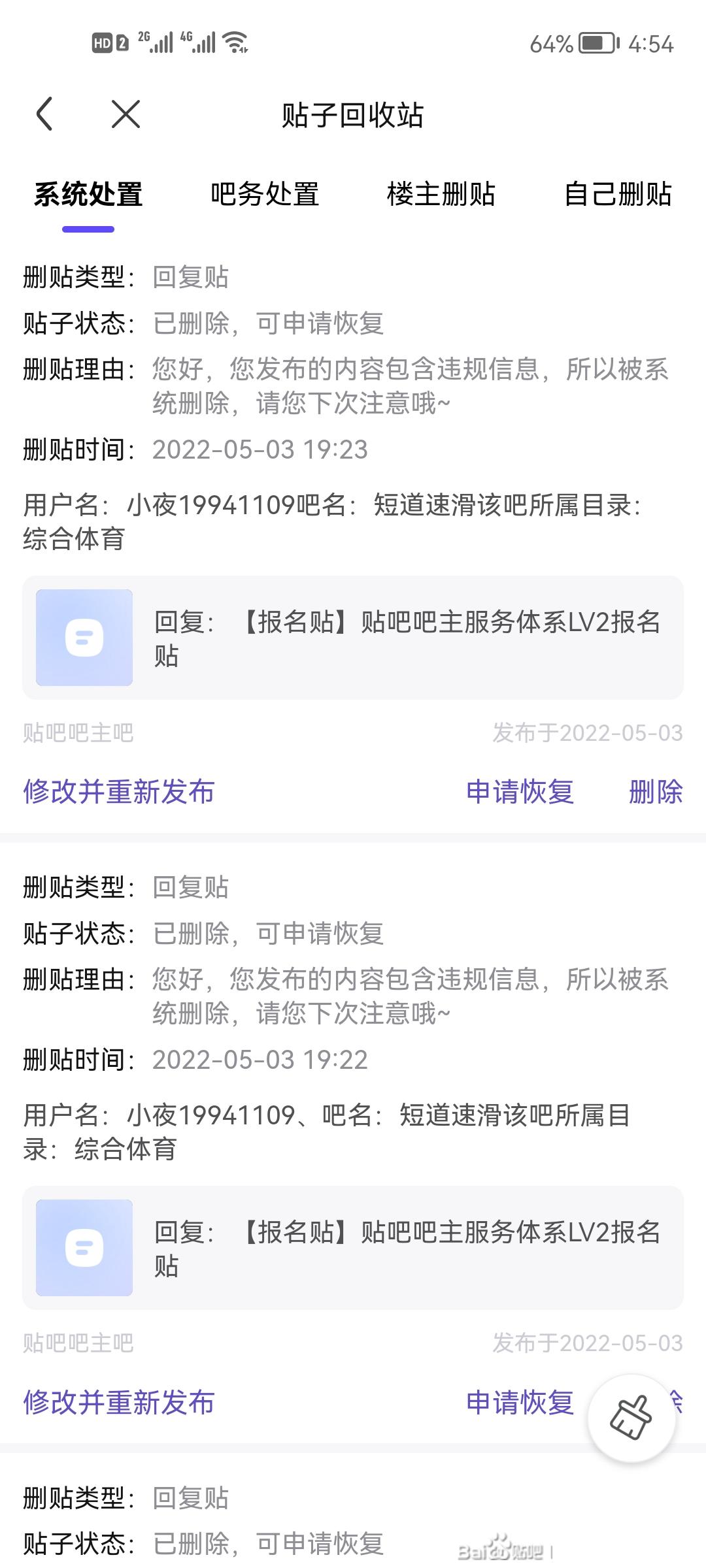The image size is (706, 1568).
Task: Close the 贴子回收站 page
Action: 126,114
